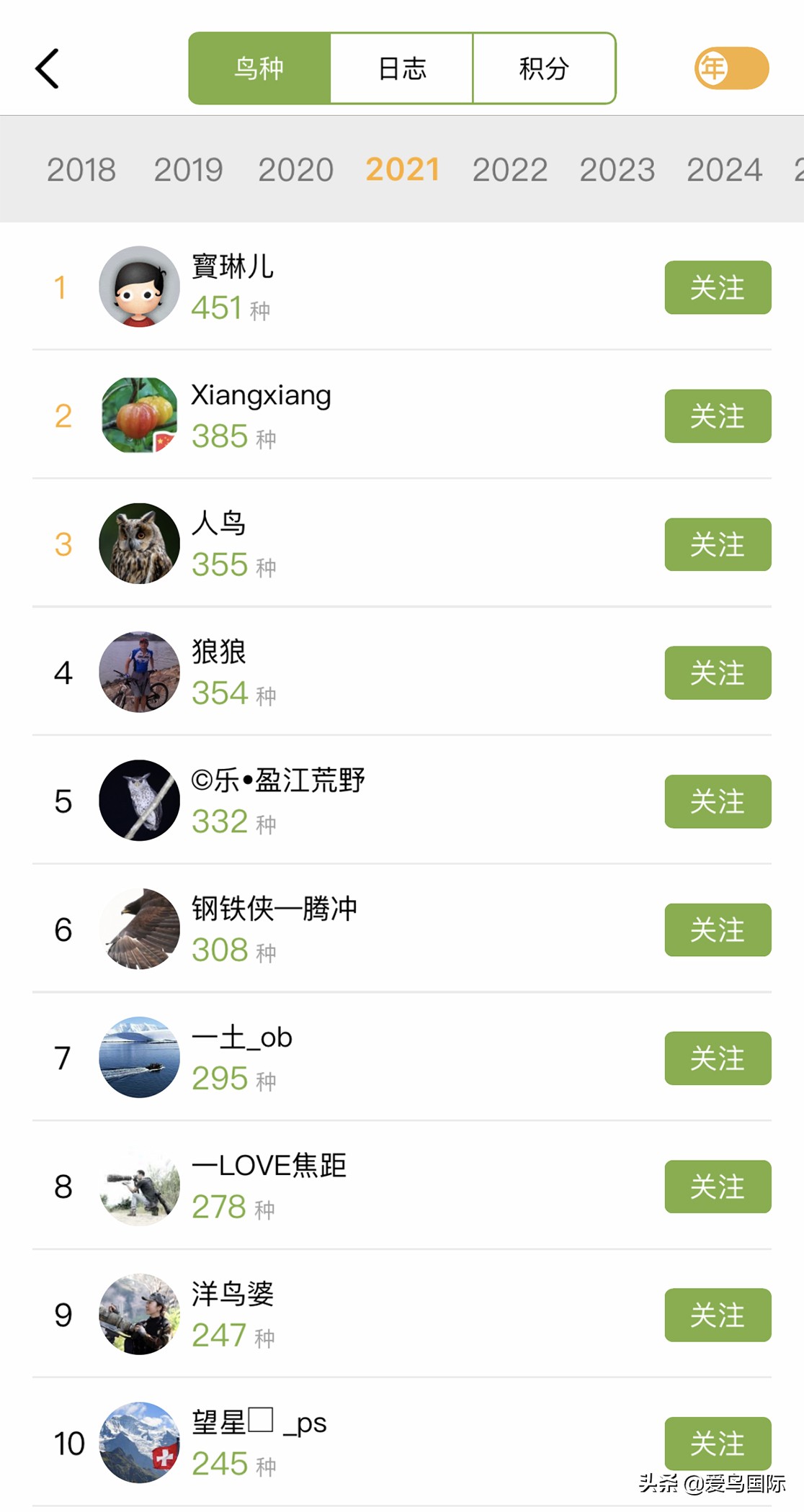Select the 鸟种 tab
This screenshot has width=804, height=1512.
(259, 68)
